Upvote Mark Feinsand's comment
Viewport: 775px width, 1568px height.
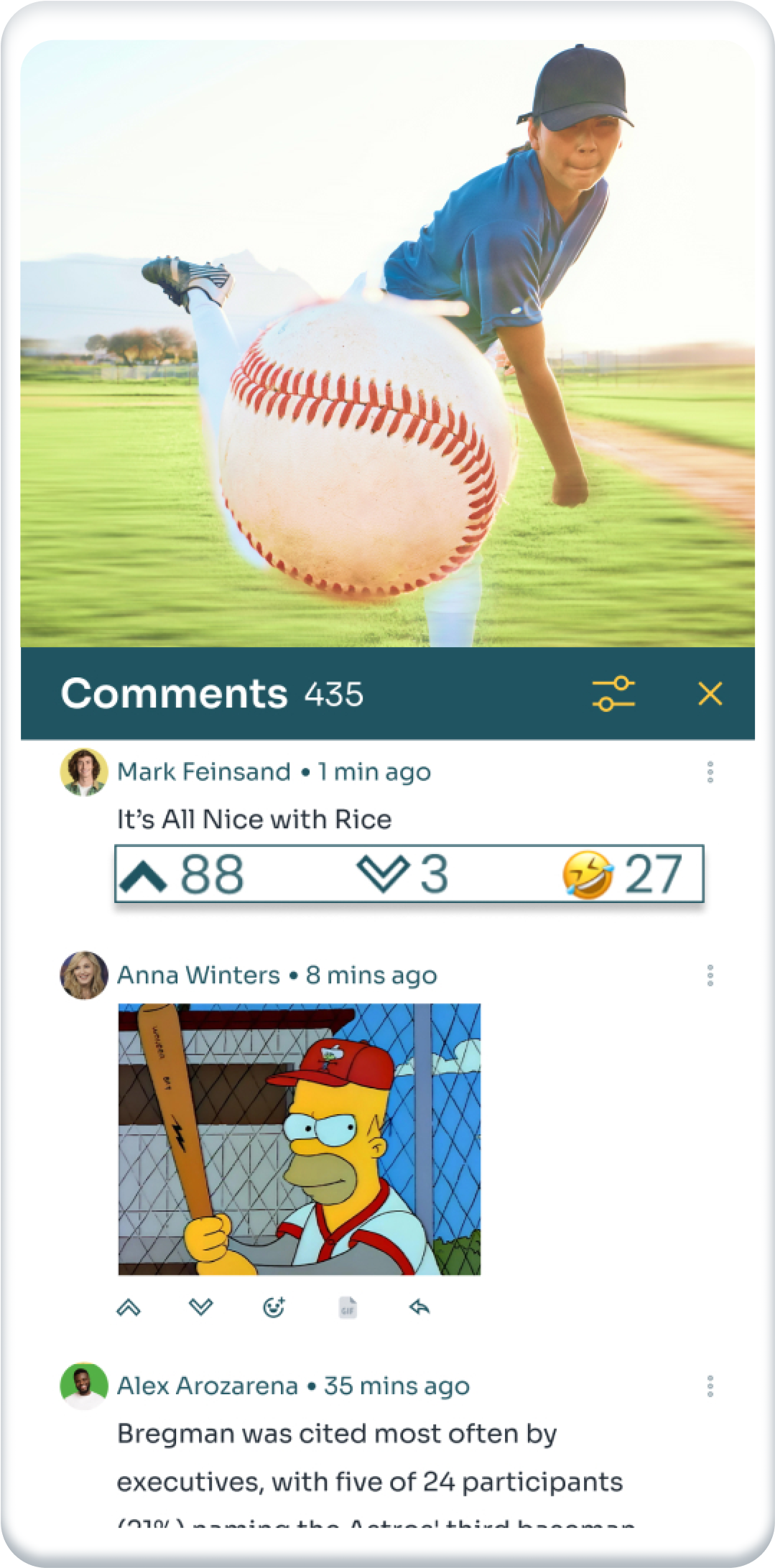tap(144, 876)
